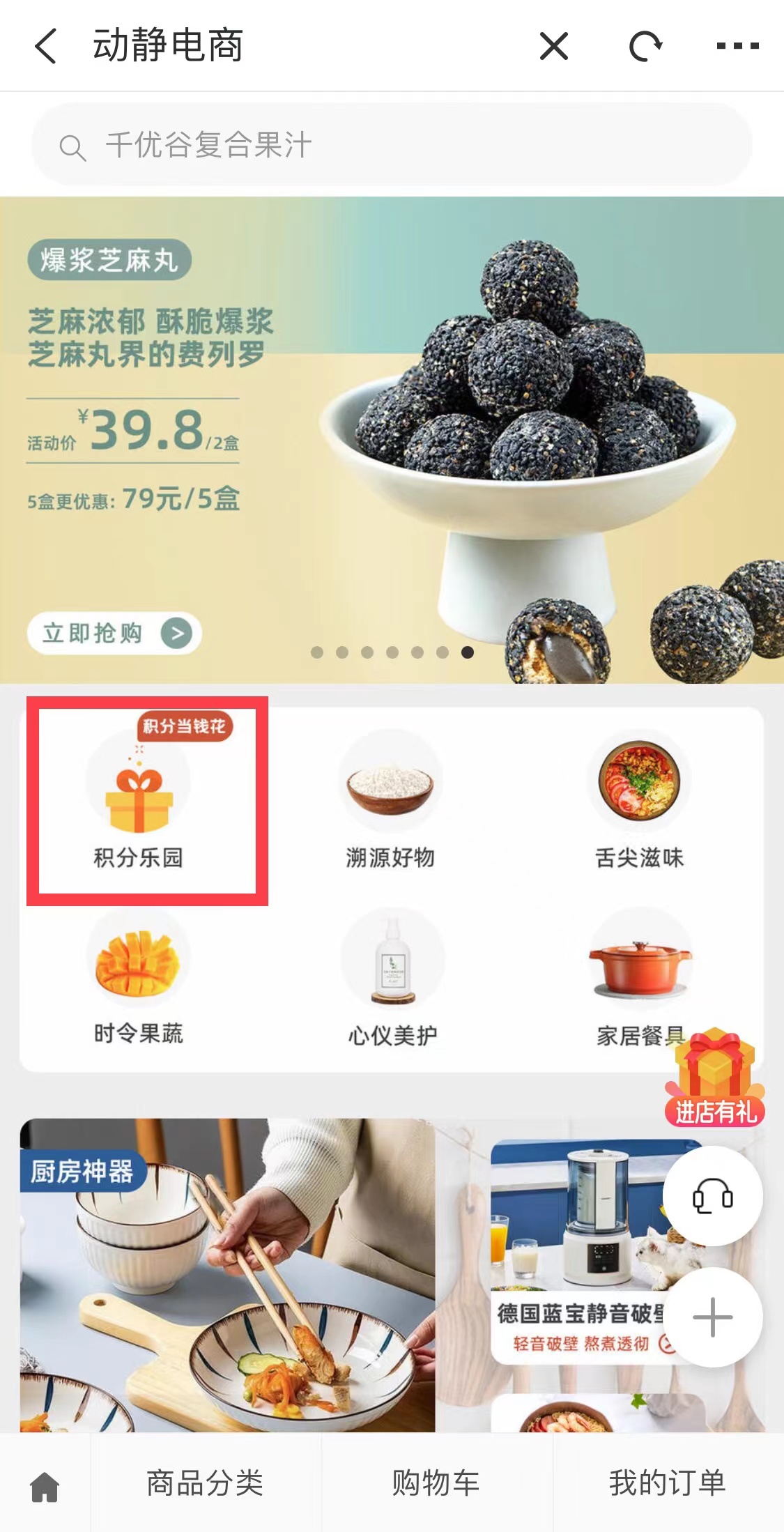The width and height of the screenshot is (784, 1532).
Task: Open the 我的订单 tab
Action: click(x=668, y=1482)
